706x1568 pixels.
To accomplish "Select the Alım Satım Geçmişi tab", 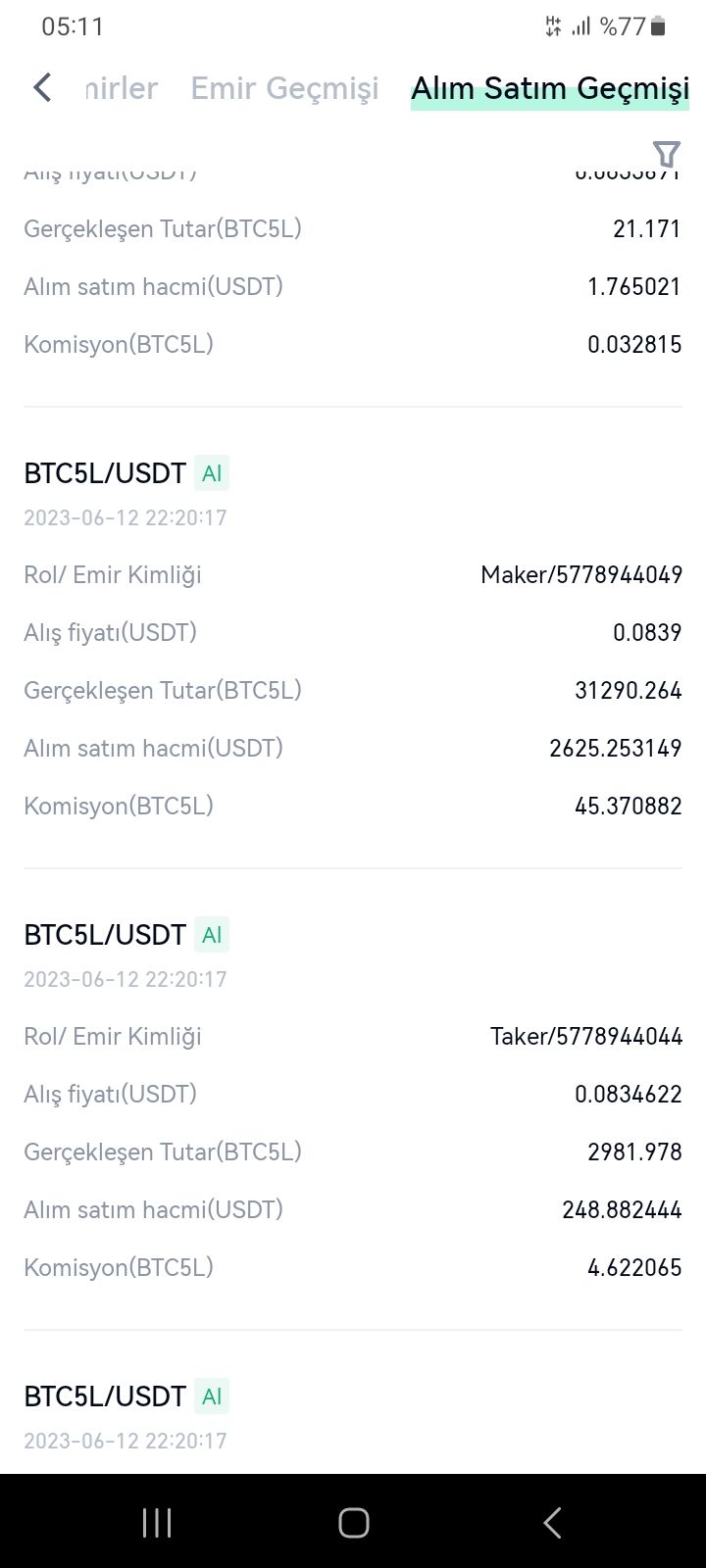I will [550, 89].
